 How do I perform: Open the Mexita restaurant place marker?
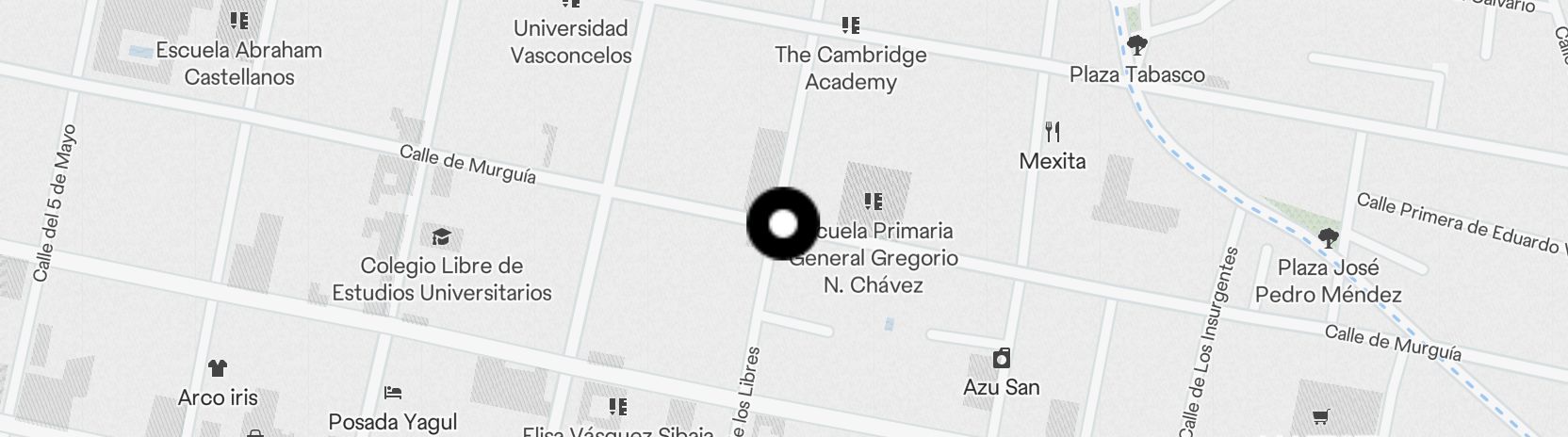[x=1053, y=133]
